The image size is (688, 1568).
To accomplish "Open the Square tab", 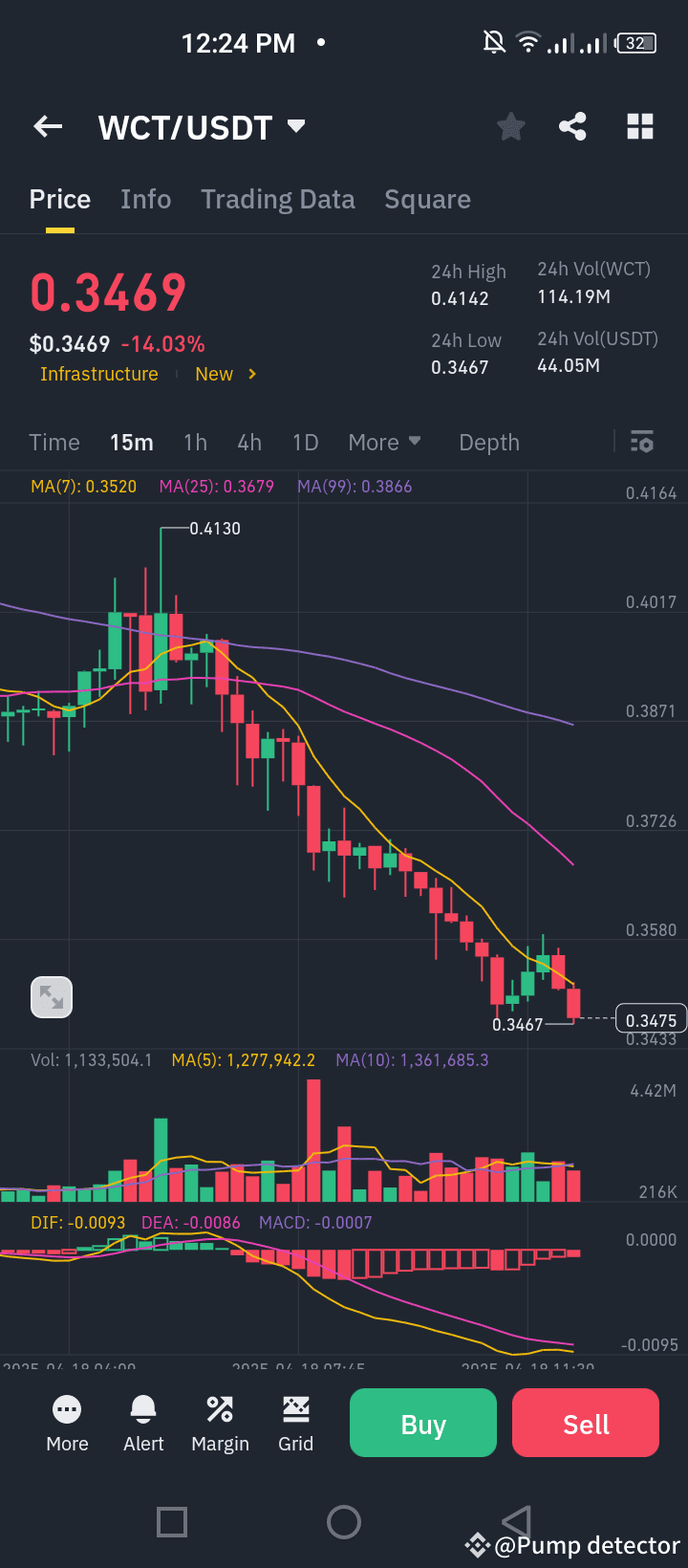I will (427, 199).
